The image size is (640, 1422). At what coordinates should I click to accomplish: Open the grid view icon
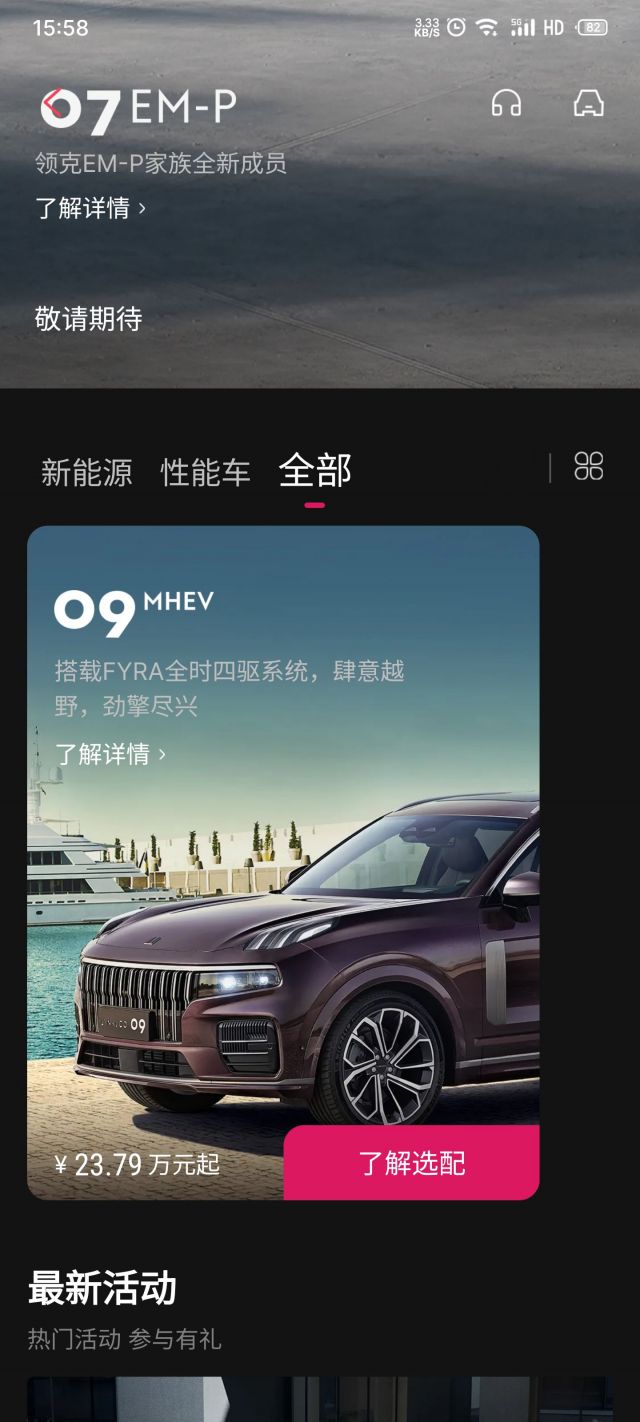coord(589,466)
